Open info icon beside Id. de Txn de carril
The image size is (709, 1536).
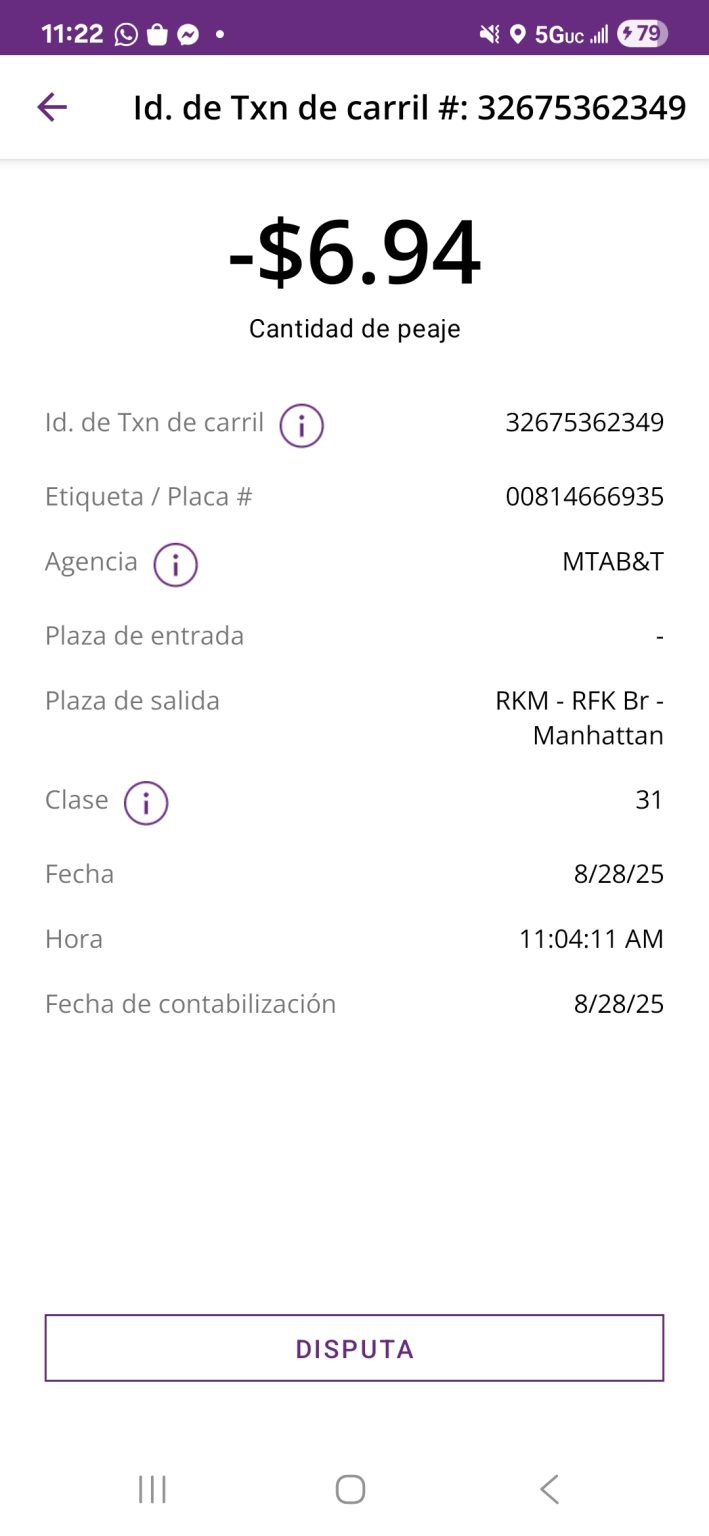tap(301, 426)
